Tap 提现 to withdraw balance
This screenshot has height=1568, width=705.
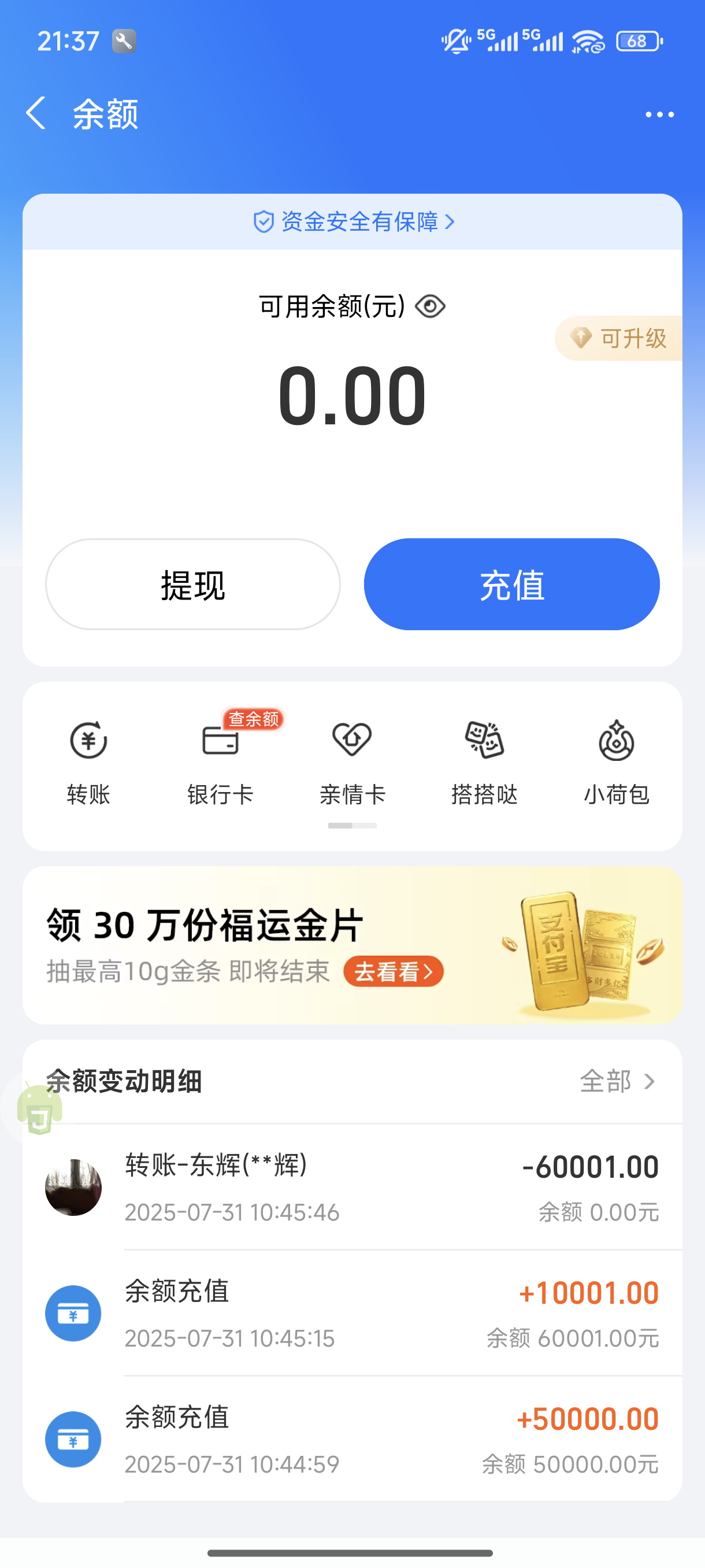193,585
